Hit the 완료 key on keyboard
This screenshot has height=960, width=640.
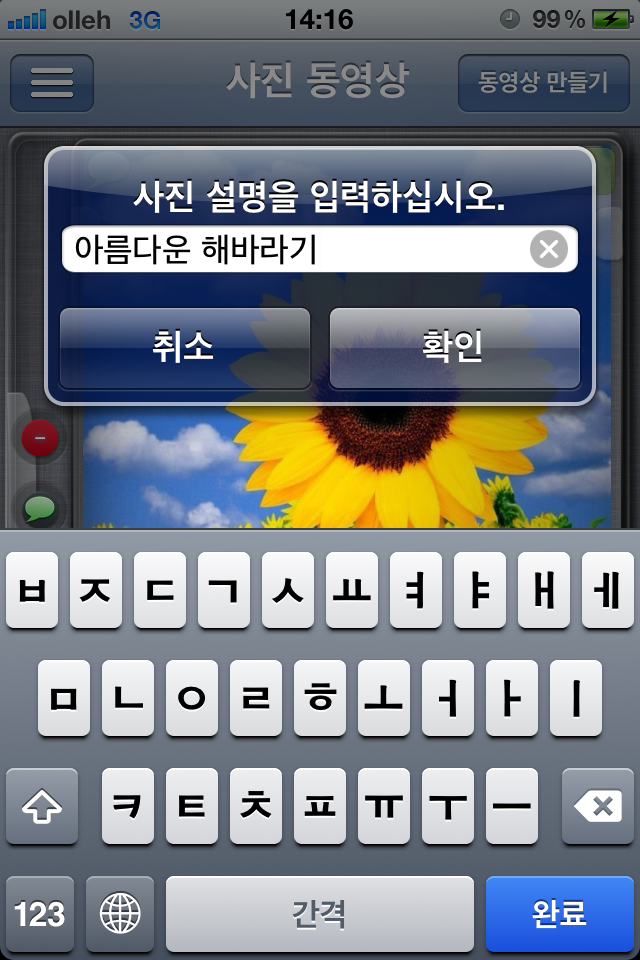[558, 913]
